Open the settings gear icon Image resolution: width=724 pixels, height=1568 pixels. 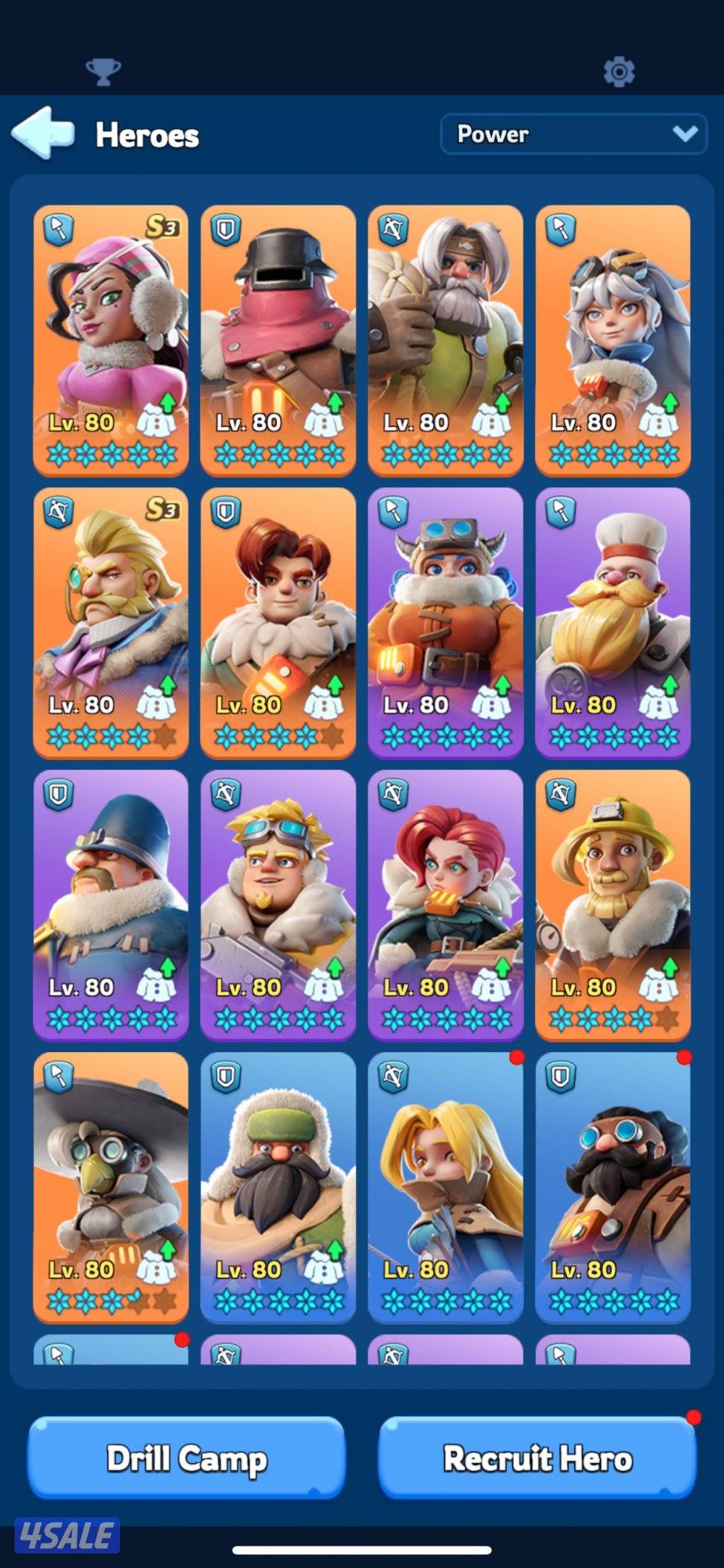(618, 72)
